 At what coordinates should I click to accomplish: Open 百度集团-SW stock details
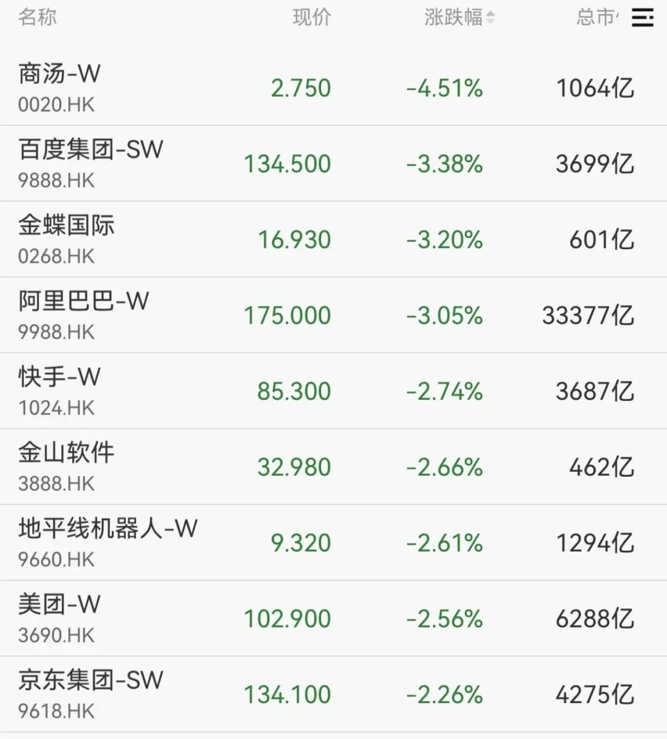90,163
